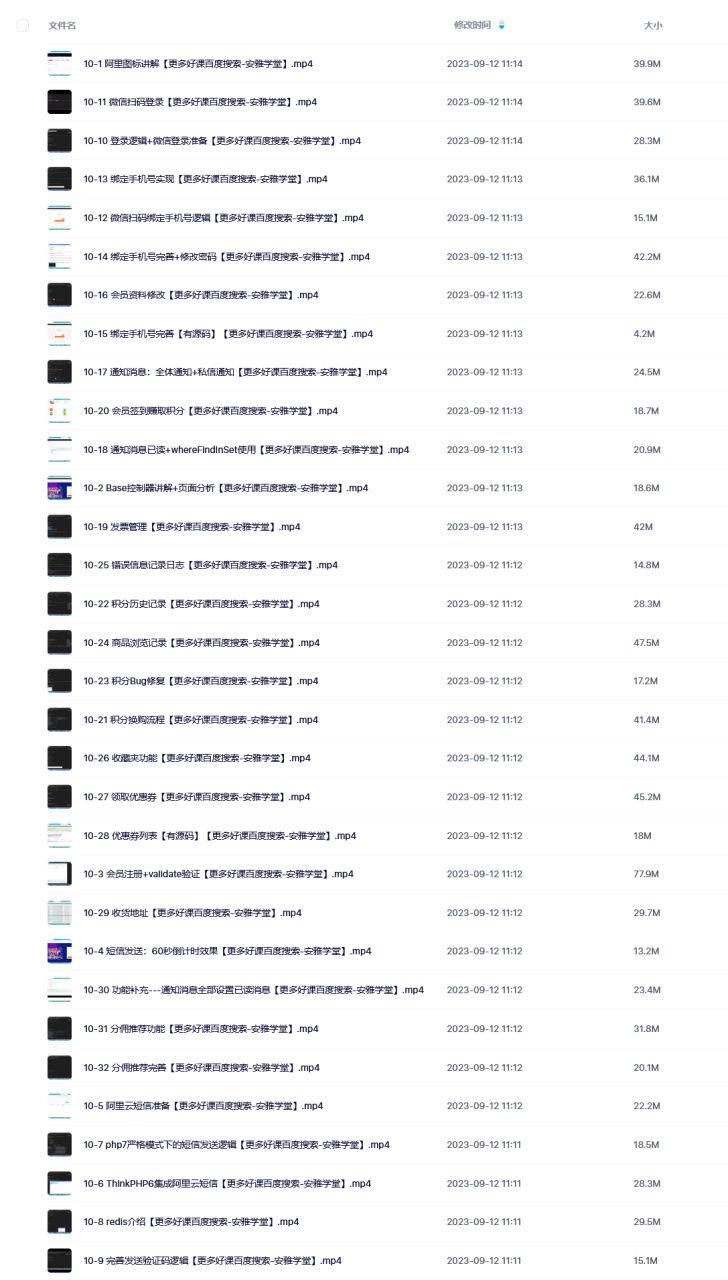Open 10-24 商品浏览记录 file
The height and width of the screenshot is (1280, 728).
(201, 643)
